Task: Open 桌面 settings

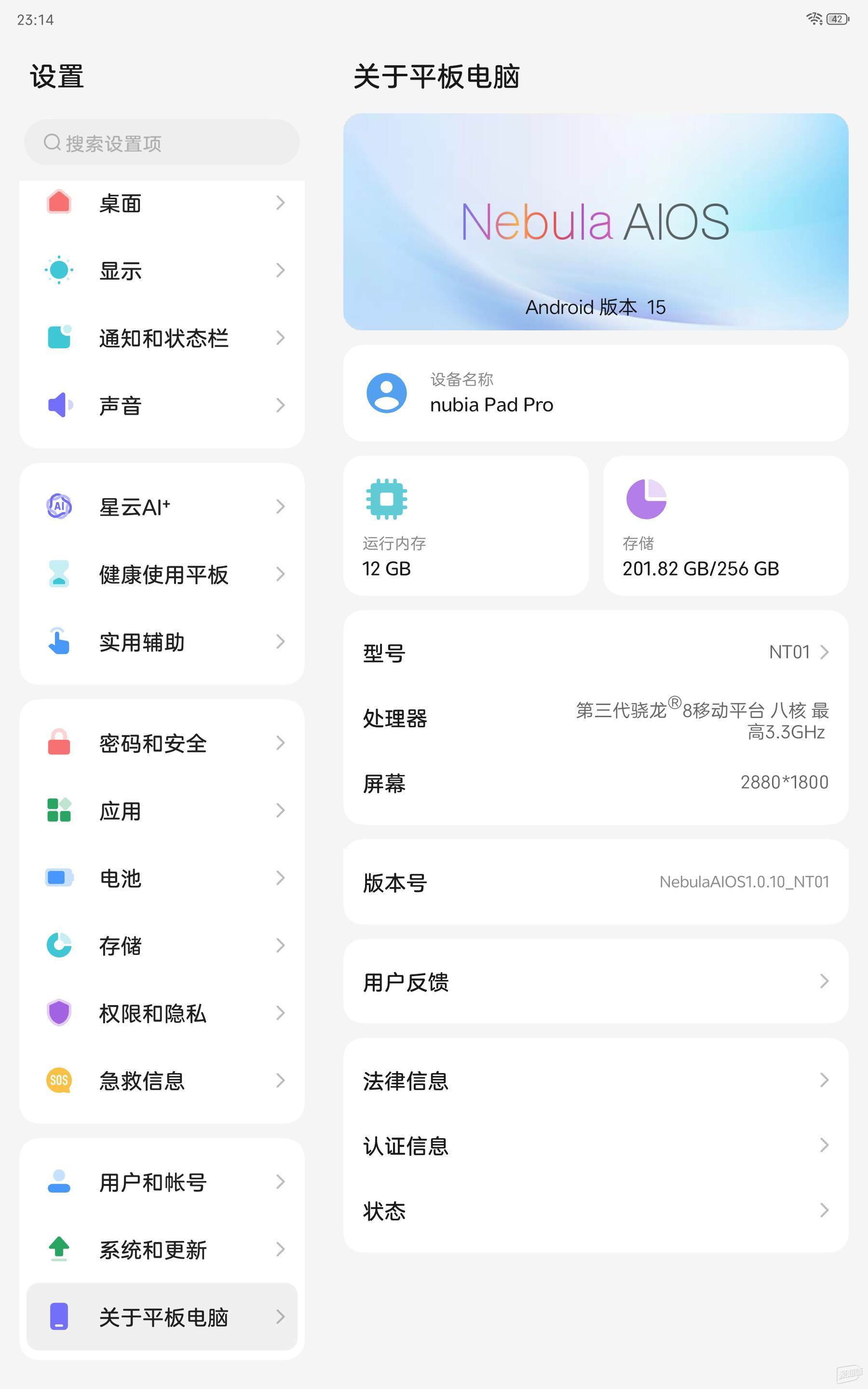Action: 162,203
